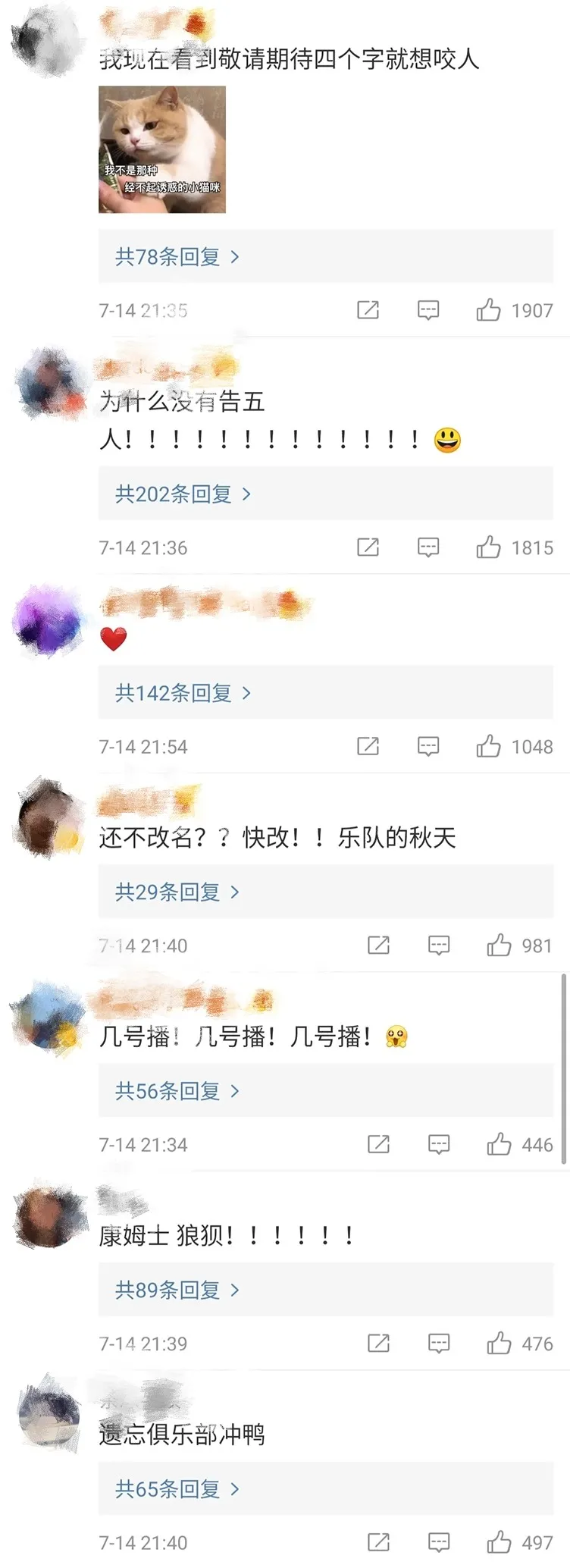Like the 遗忘俱乐部冲鸭 comment

(501, 1541)
